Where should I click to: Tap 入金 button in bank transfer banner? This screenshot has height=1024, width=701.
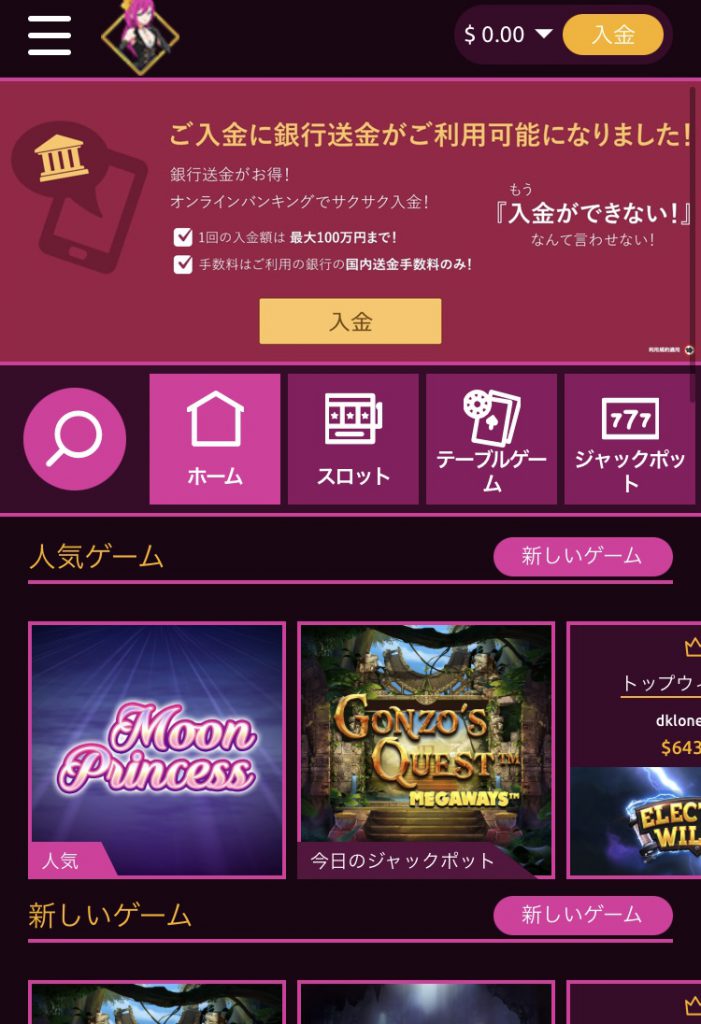pyautogui.click(x=350, y=321)
